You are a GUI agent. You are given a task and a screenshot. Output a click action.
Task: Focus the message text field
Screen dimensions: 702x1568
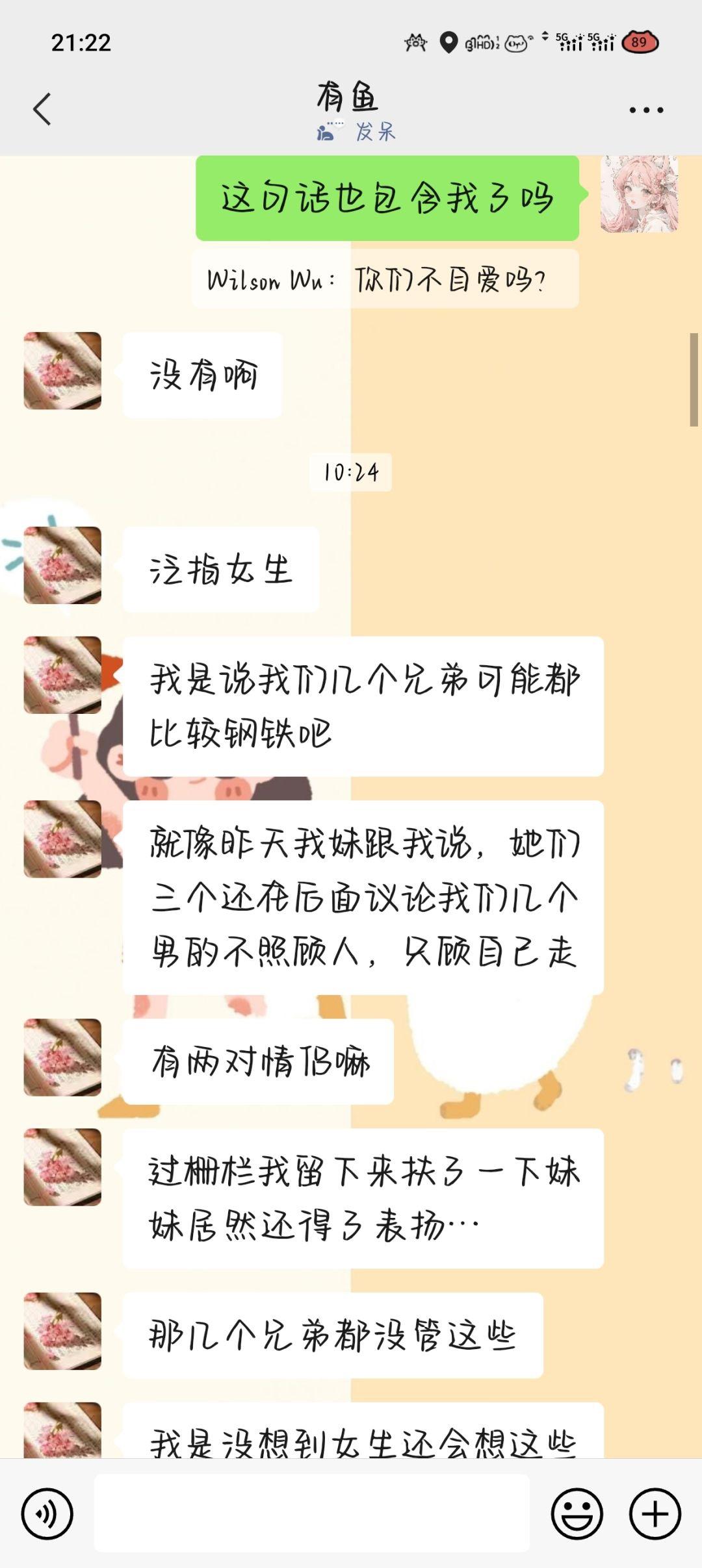point(312,1513)
